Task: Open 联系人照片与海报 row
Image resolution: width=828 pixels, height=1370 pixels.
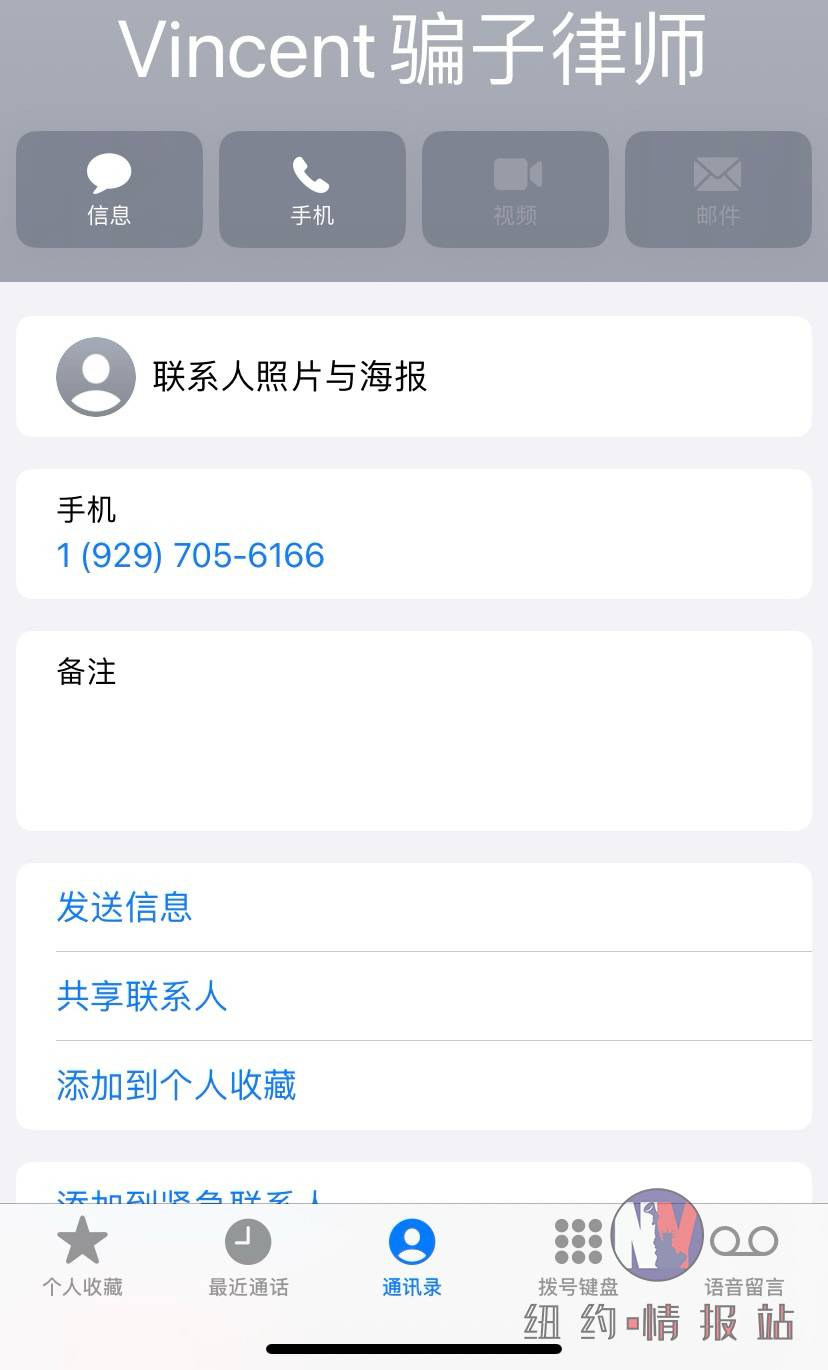Action: tap(414, 376)
